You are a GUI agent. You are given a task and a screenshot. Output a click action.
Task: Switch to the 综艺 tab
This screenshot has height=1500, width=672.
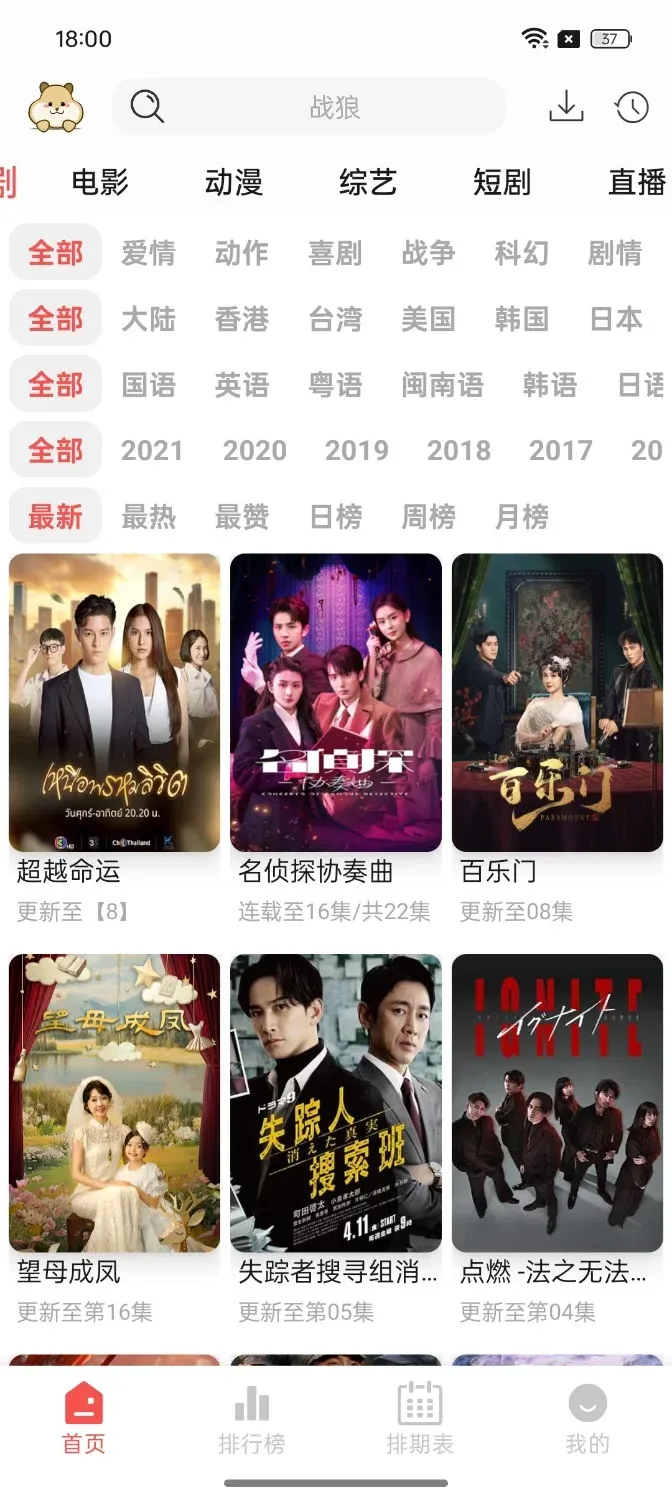click(x=368, y=182)
